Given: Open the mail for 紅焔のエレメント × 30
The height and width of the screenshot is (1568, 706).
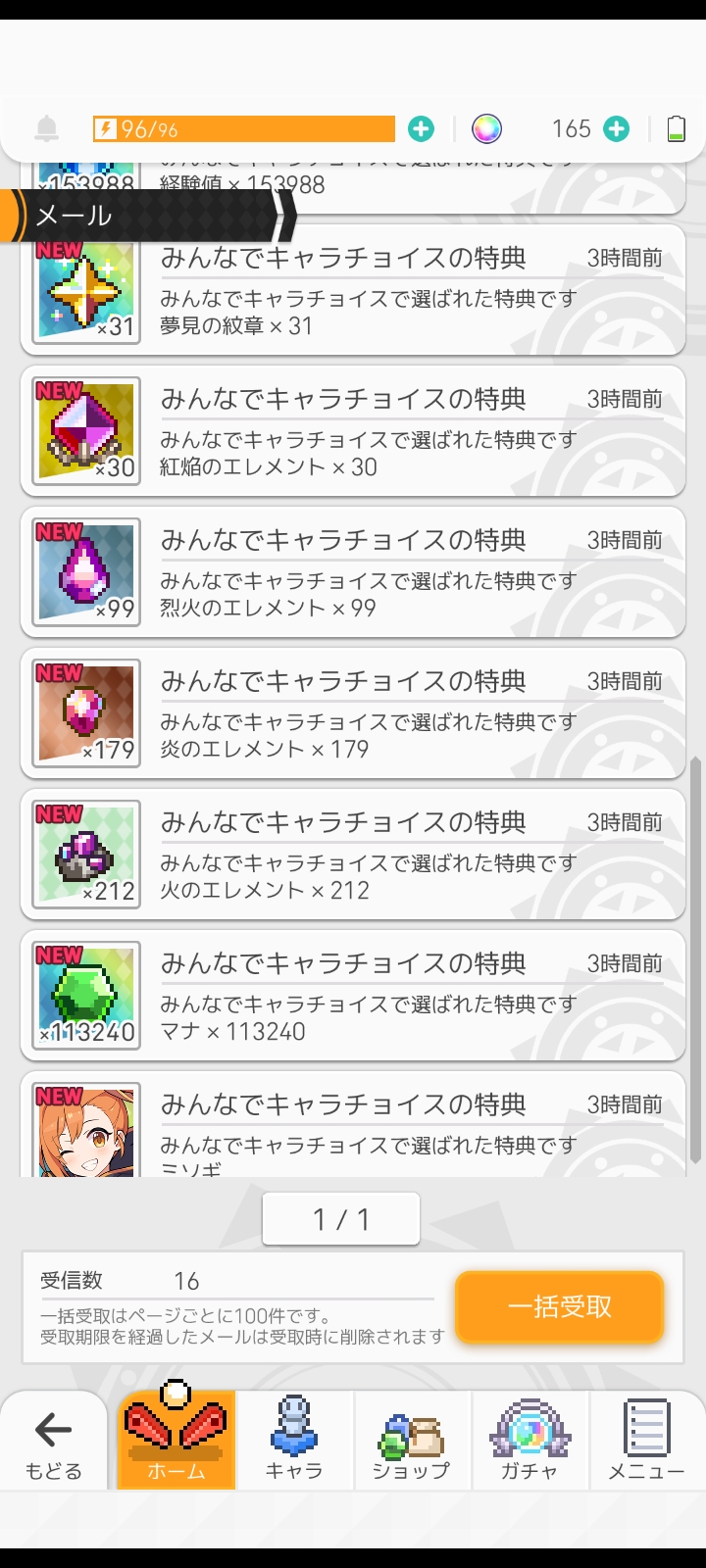Looking at the screenshot, I should coord(353,432).
